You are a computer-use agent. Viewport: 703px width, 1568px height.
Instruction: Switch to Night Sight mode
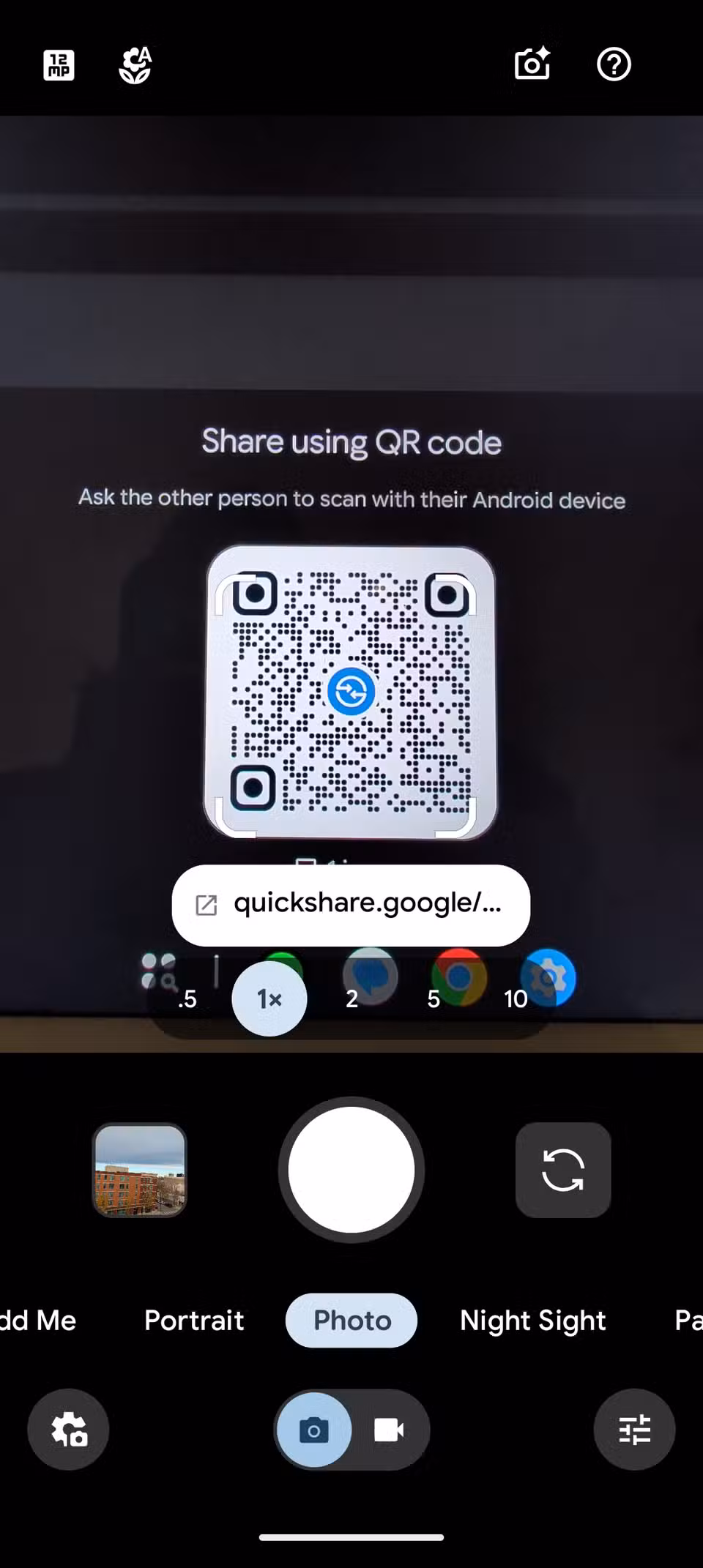(532, 1321)
